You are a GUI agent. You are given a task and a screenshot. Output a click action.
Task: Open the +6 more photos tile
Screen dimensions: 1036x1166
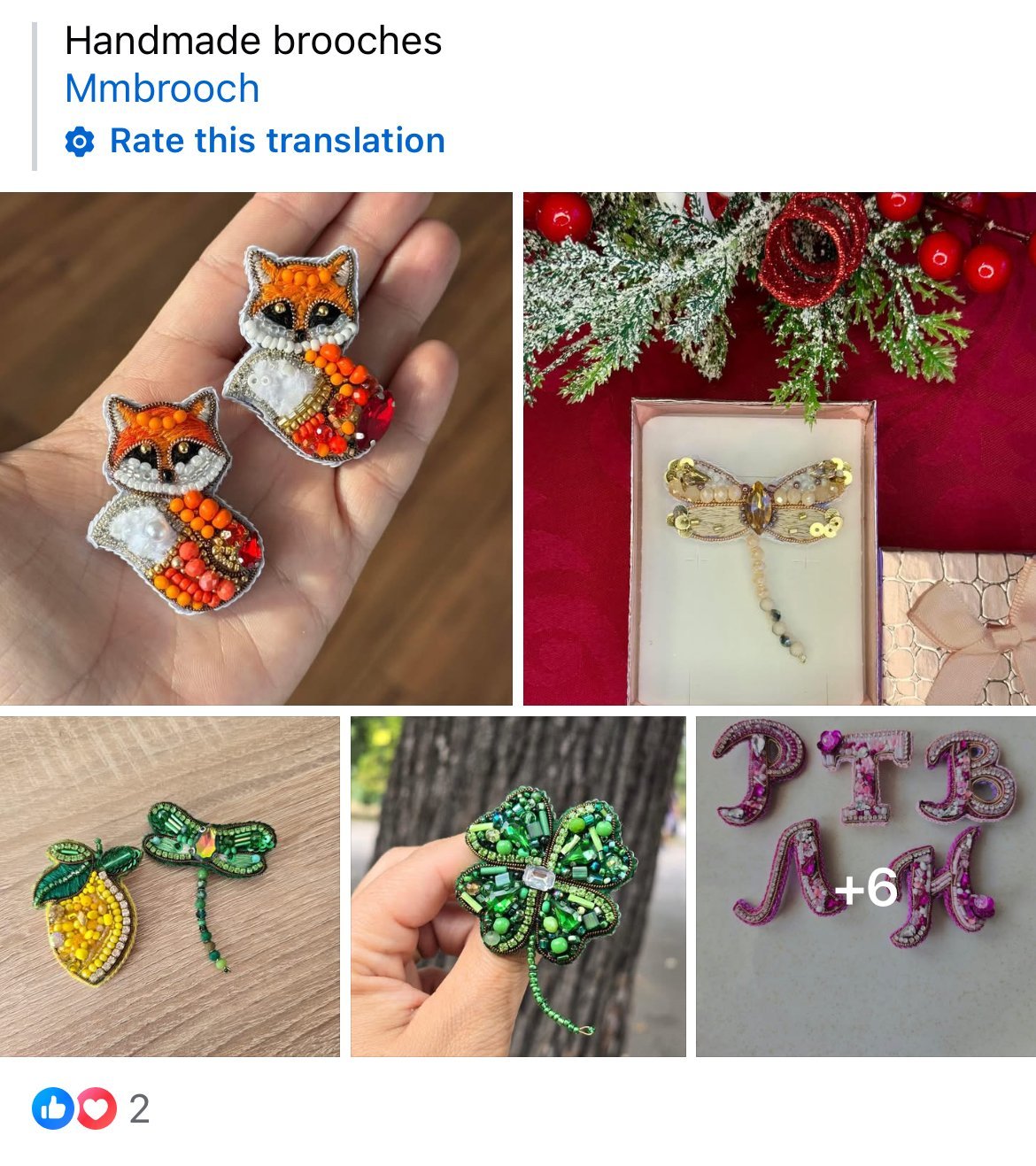[x=865, y=885]
